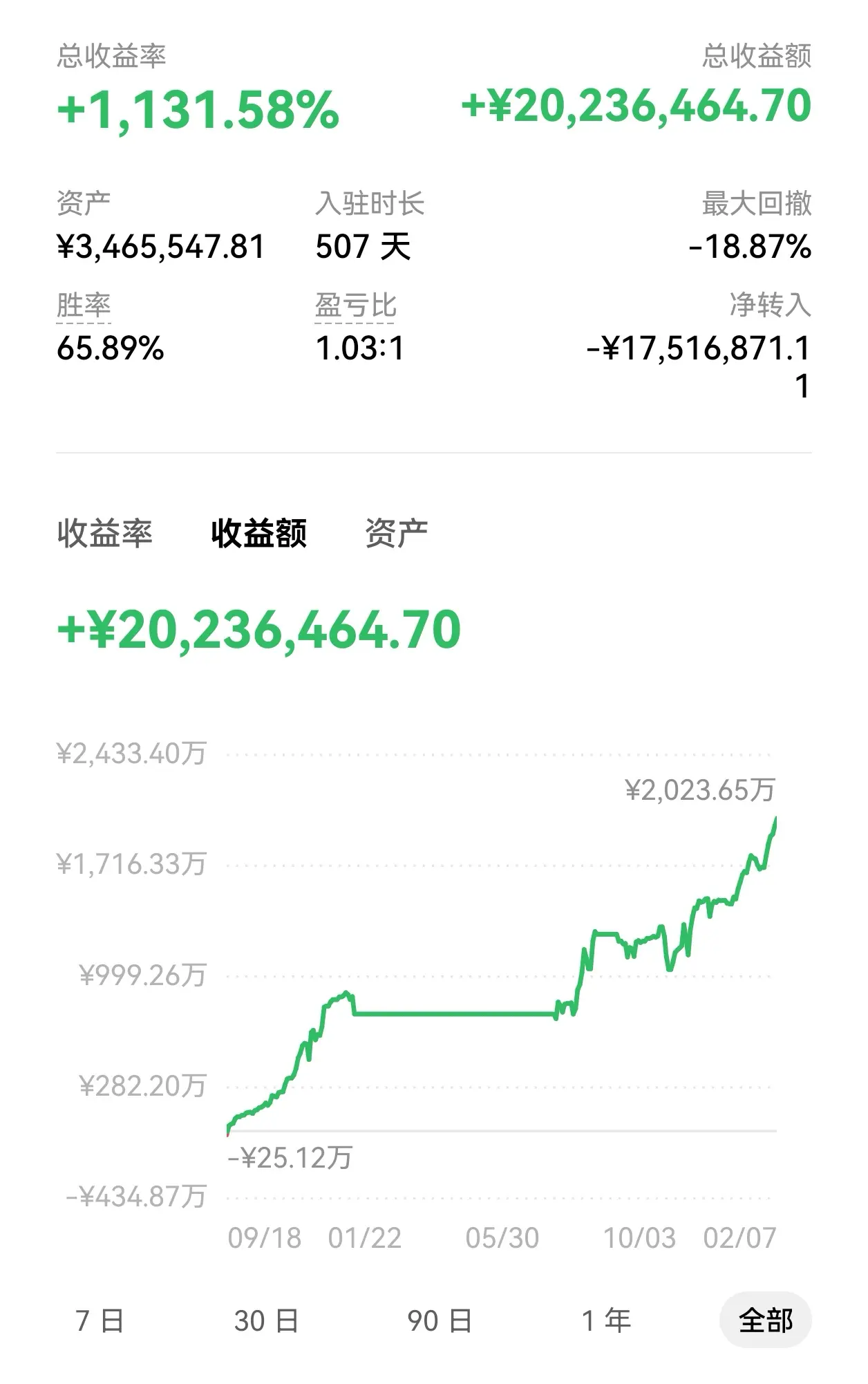Select the 收益额 chart tab
The width and height of the screenshot is (868, 1384).
258,534
